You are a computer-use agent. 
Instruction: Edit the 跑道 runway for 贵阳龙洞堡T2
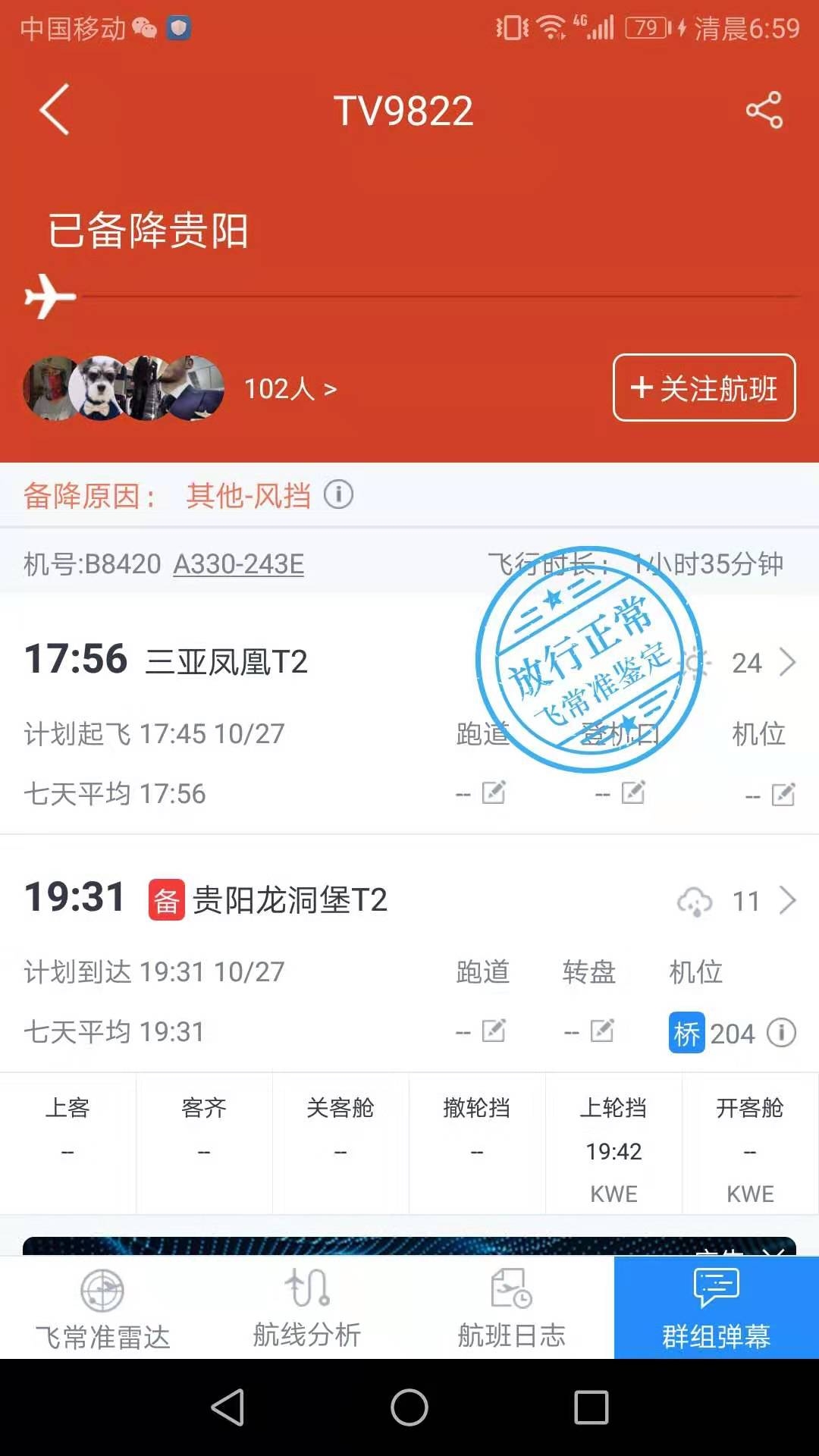tap(493, 1031)
